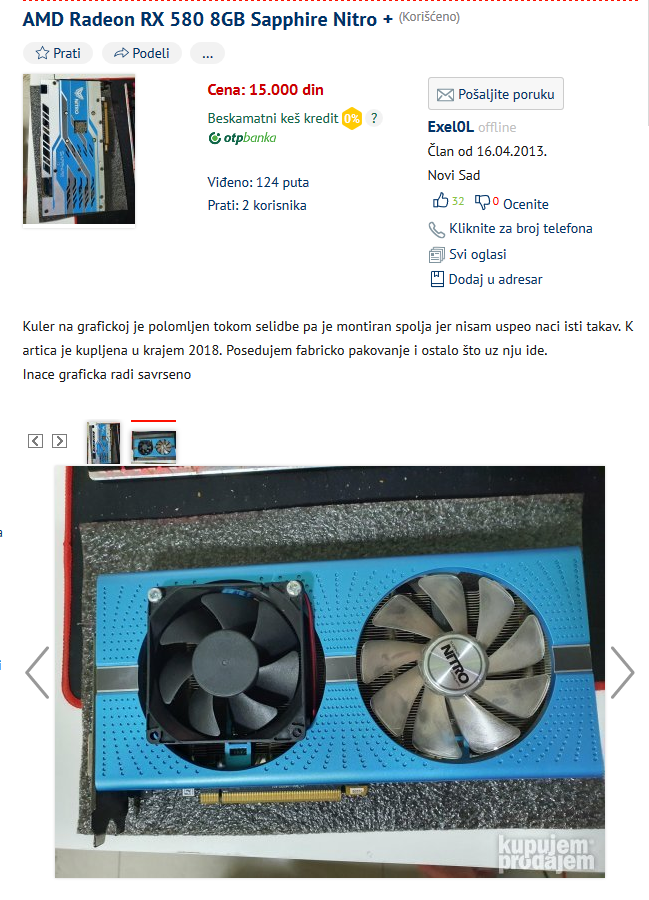Go to previous photo with left chevron
Viewport: 649px width, 900px height.
click(37, 672)
